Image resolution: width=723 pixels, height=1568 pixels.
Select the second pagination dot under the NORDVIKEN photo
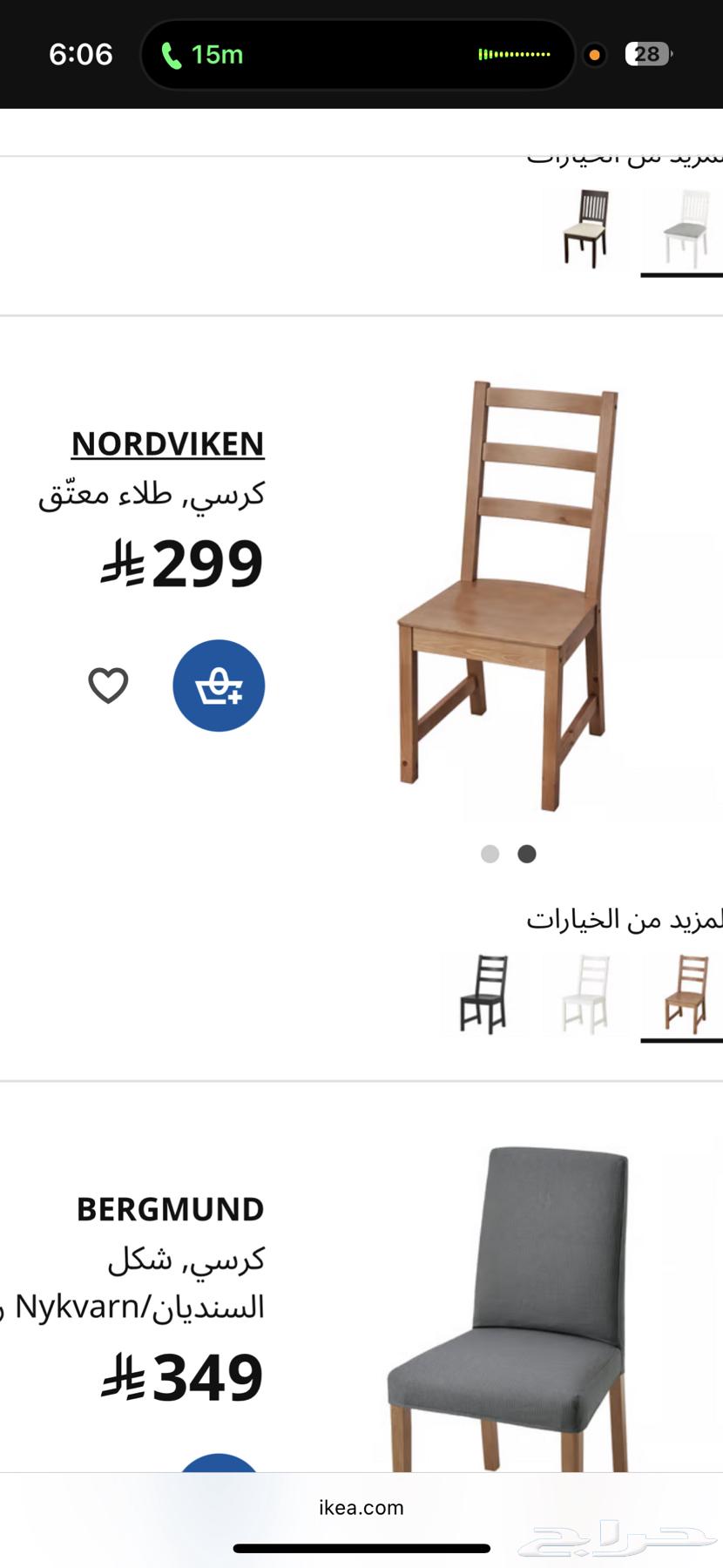(526, 855)
